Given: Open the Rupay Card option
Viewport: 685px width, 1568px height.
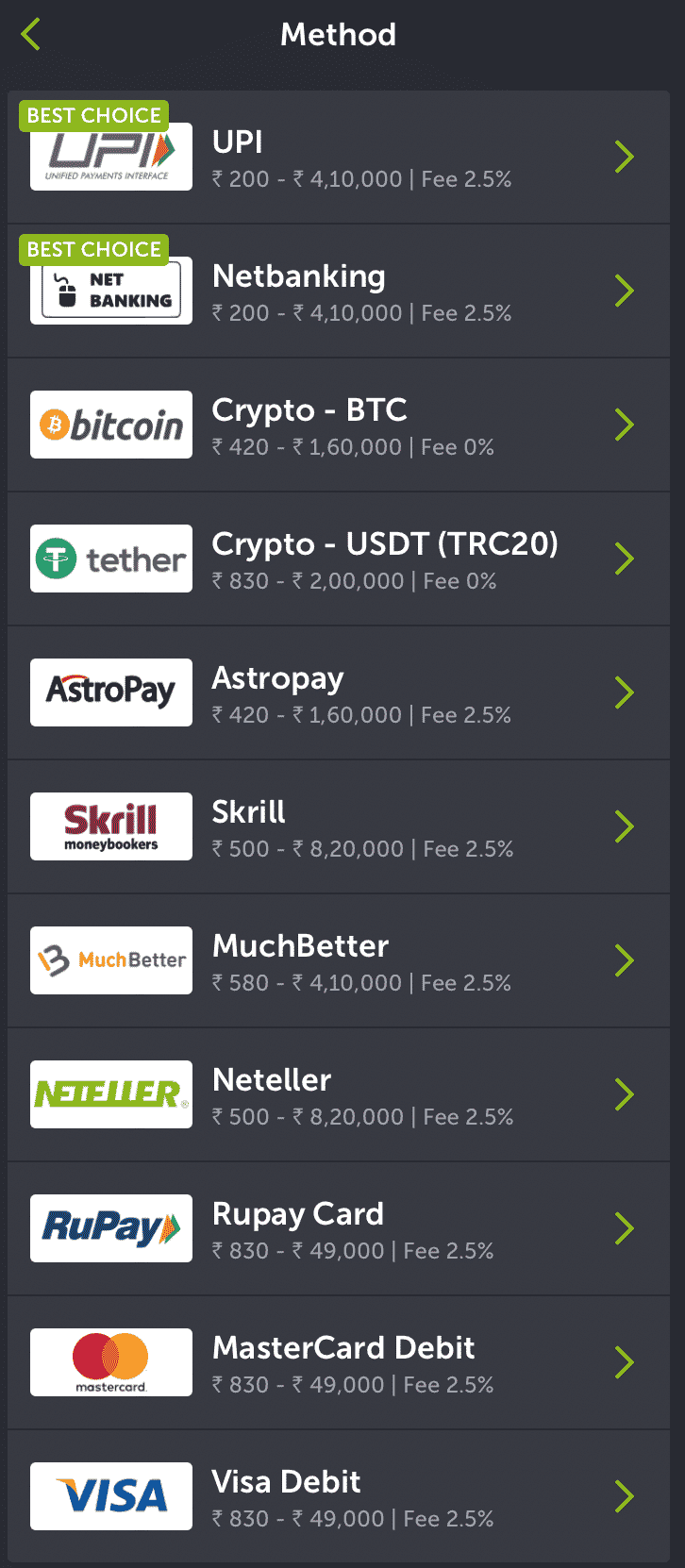Looking at the screenshot, I should (339, 1228).
